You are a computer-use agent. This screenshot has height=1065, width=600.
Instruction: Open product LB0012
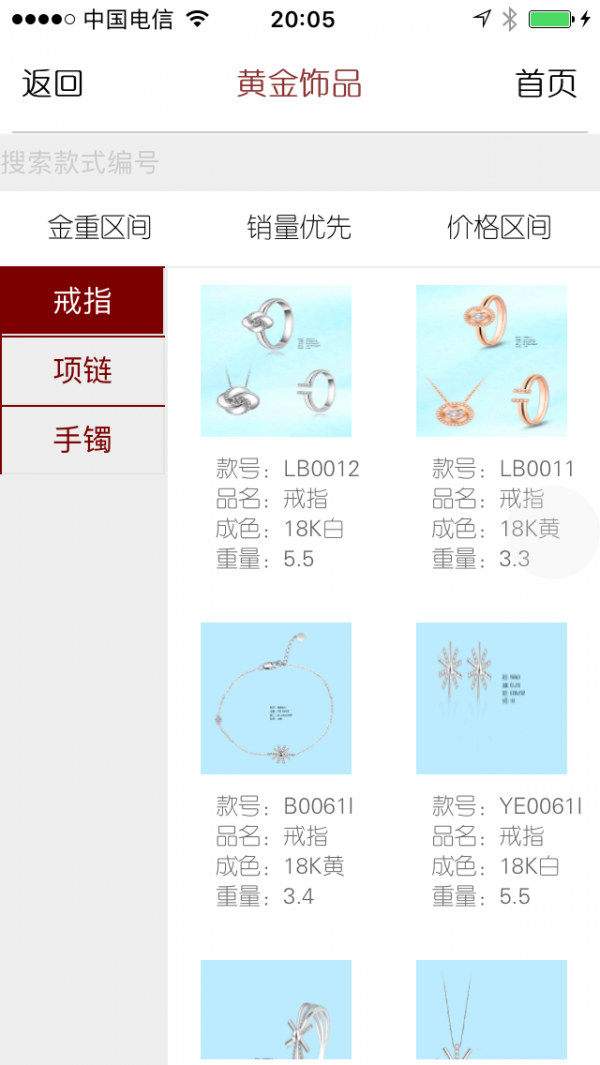click(x=276, y=361)
